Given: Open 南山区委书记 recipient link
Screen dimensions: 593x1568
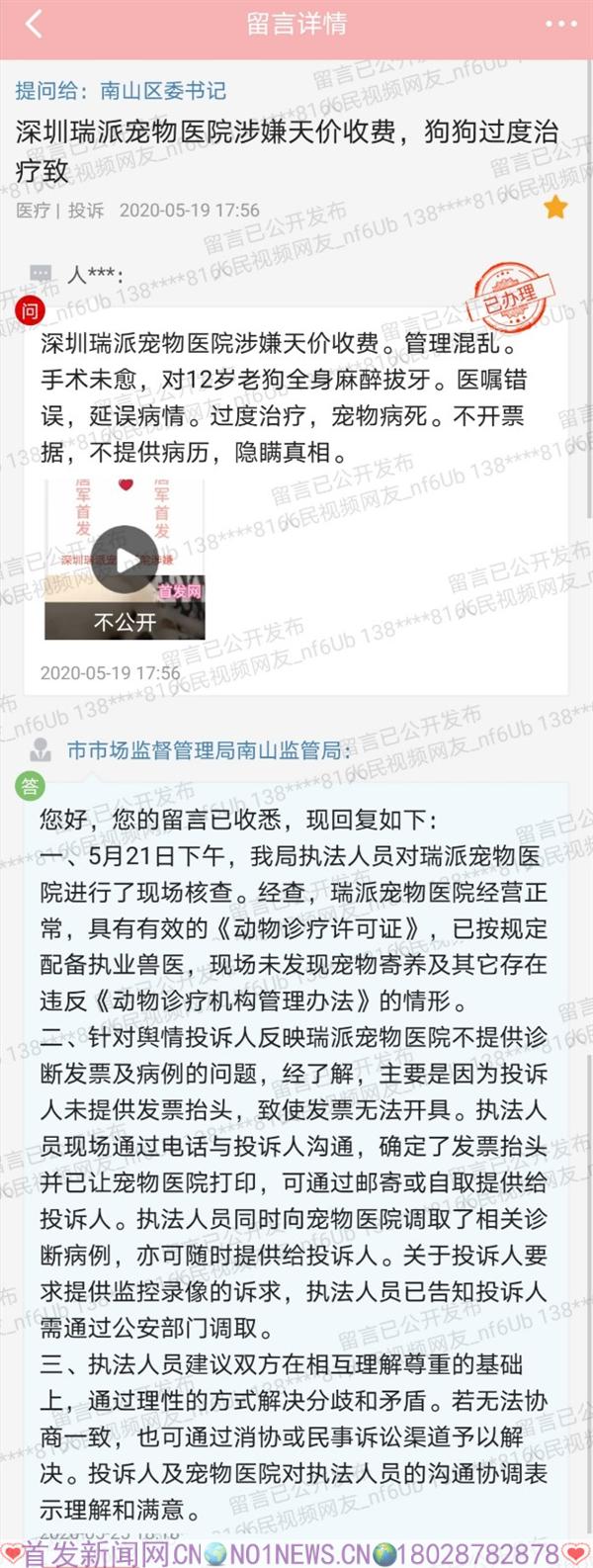Looking at the screenshot, I should [163, 91].
